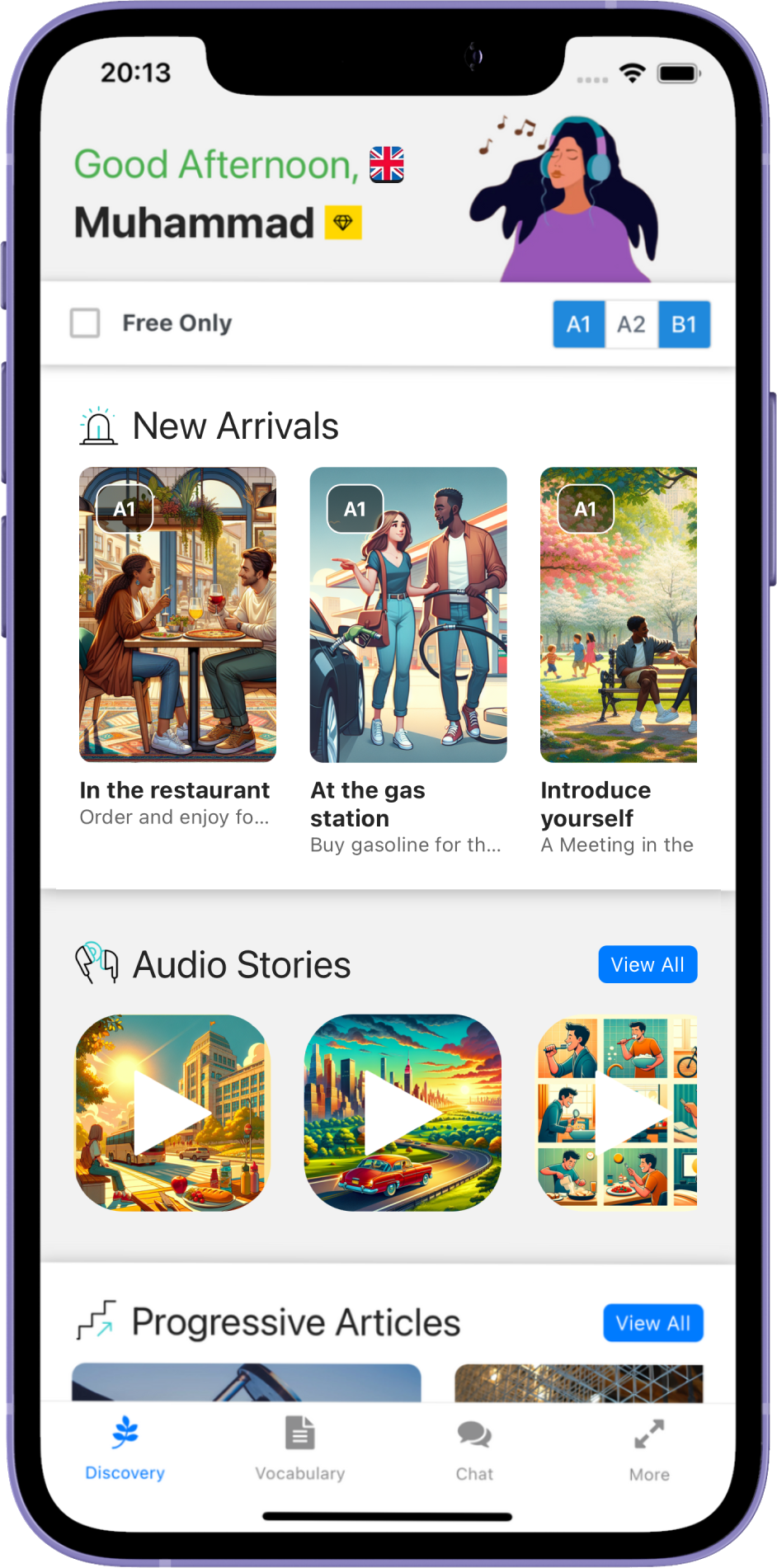This screenshot has height=1568, width=777.
Task: Tap the Discovery tab
Action: [125, 1449]
